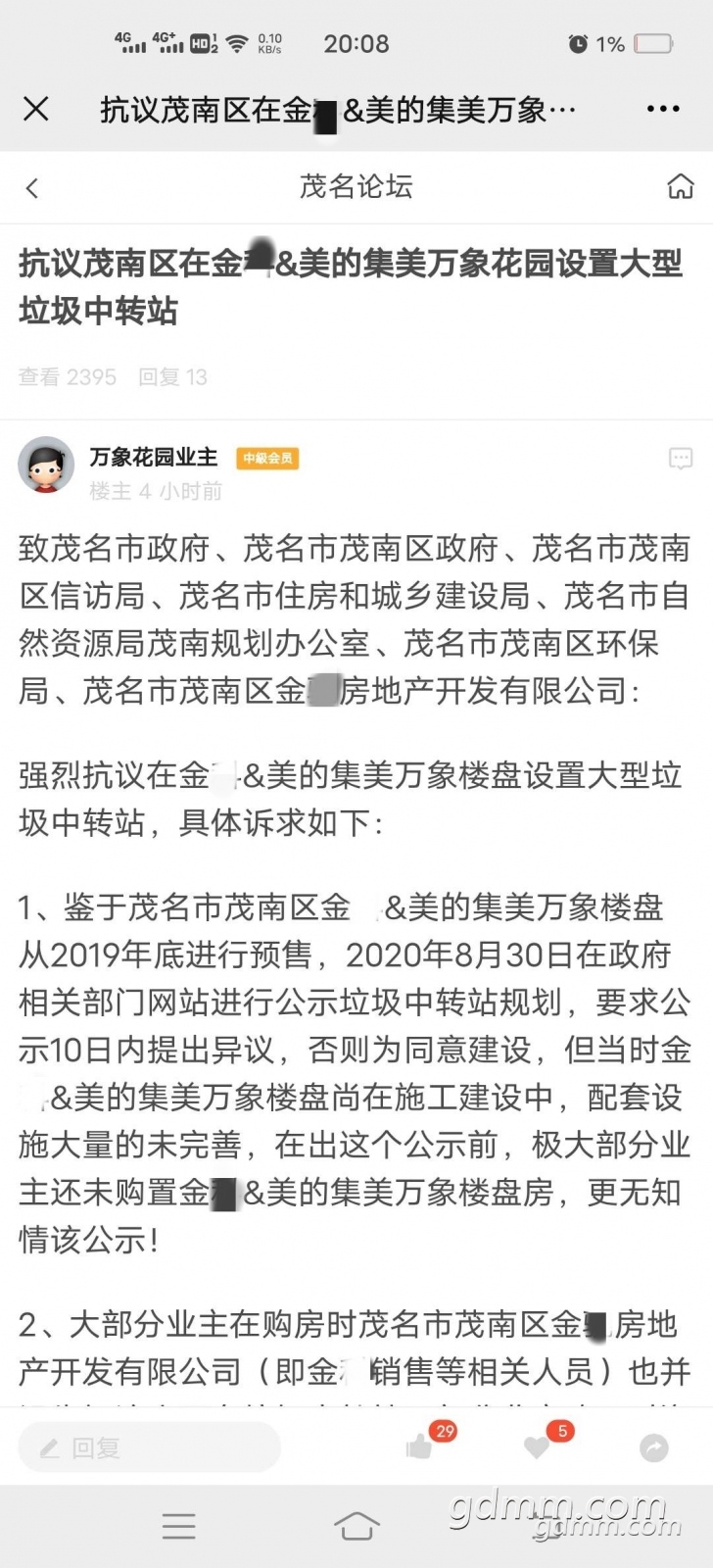
Task: Tap the username 万象花园业主
Action: coord(154,457)
